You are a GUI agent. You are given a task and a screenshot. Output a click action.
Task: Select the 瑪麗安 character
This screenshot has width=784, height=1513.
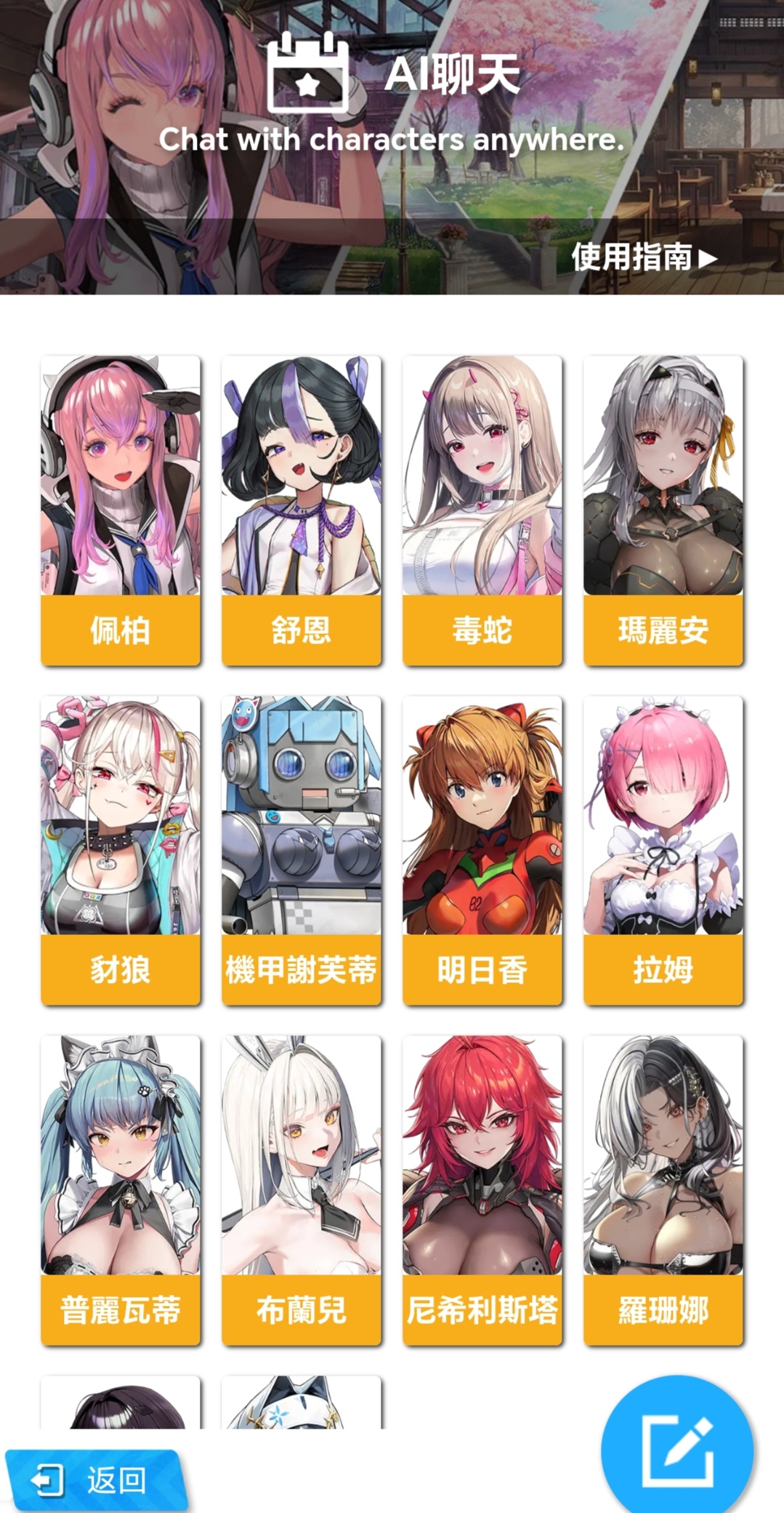[x=663, y=510]
